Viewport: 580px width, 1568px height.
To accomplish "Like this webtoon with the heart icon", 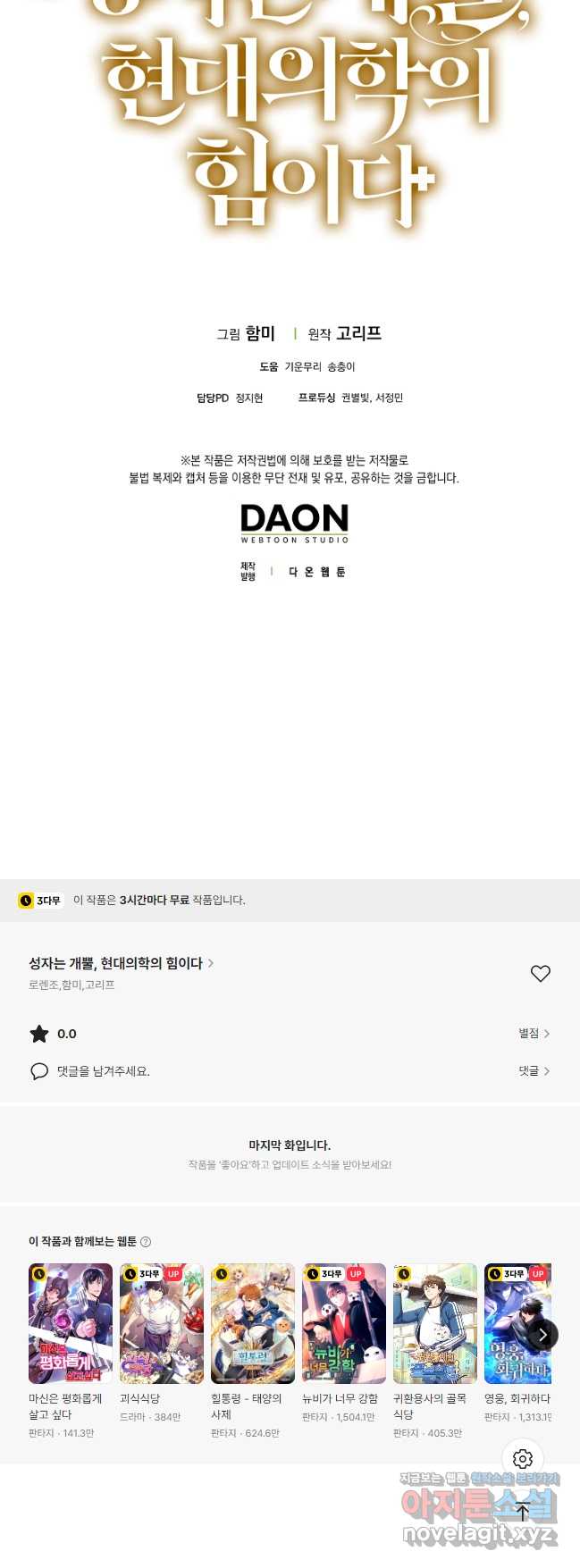I will click(x=540, y=973).
